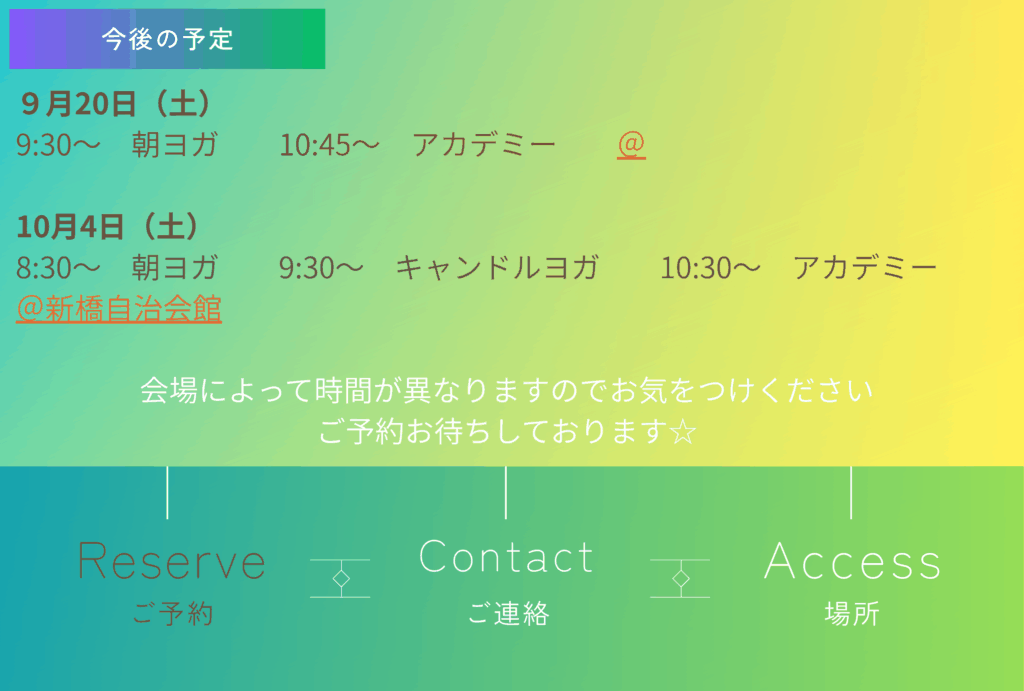Screen dimensions: 1024x691
Task: Open the @新橋自治会館 venue link
Action: point(119,309)
